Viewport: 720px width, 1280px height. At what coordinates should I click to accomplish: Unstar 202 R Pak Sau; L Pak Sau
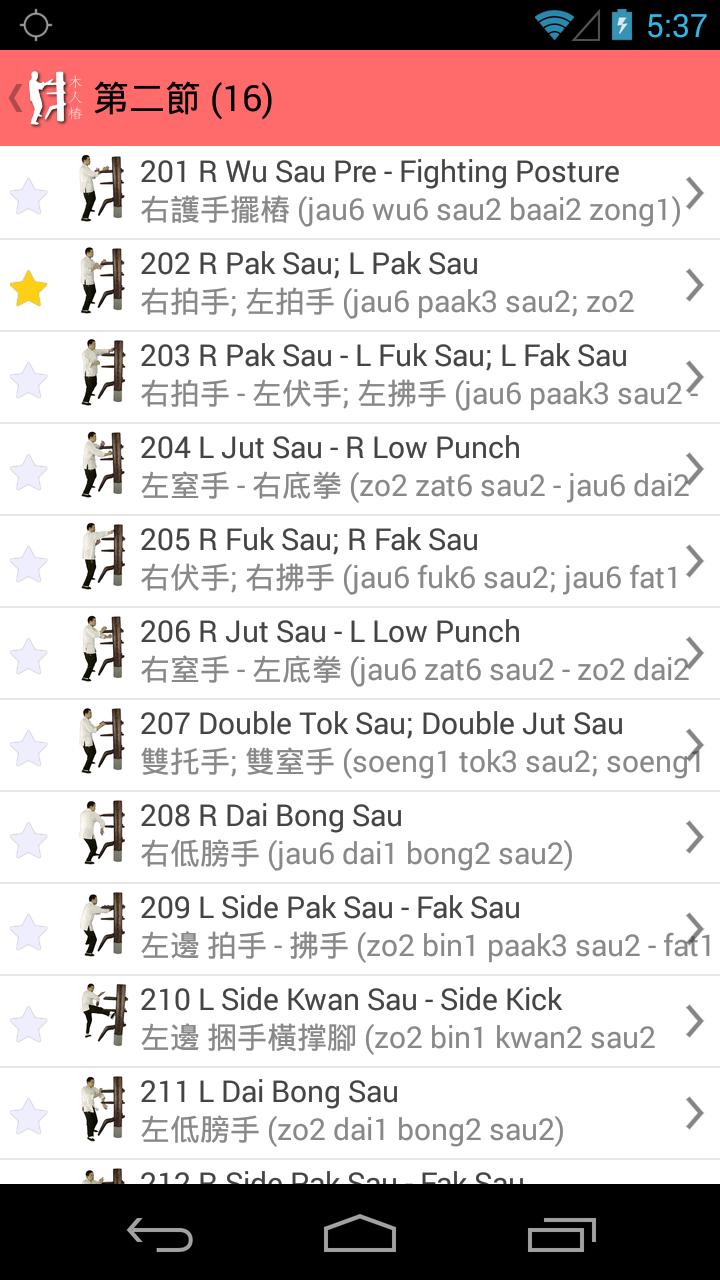(29, 288)
